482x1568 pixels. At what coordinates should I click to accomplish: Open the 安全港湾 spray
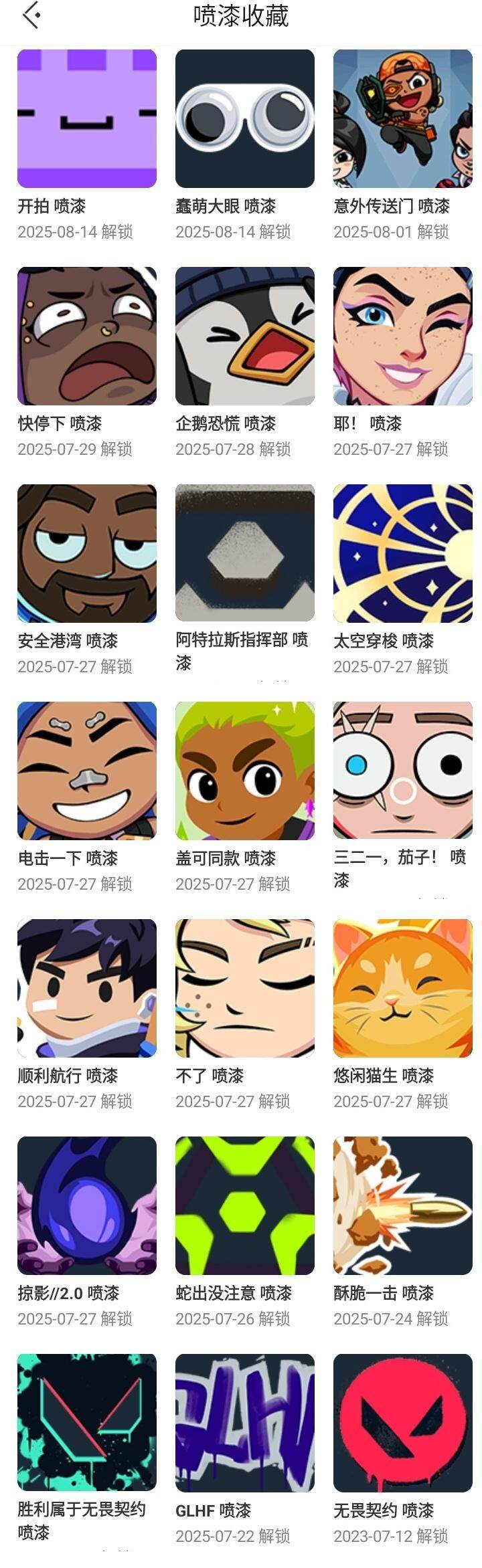point(87,553)
